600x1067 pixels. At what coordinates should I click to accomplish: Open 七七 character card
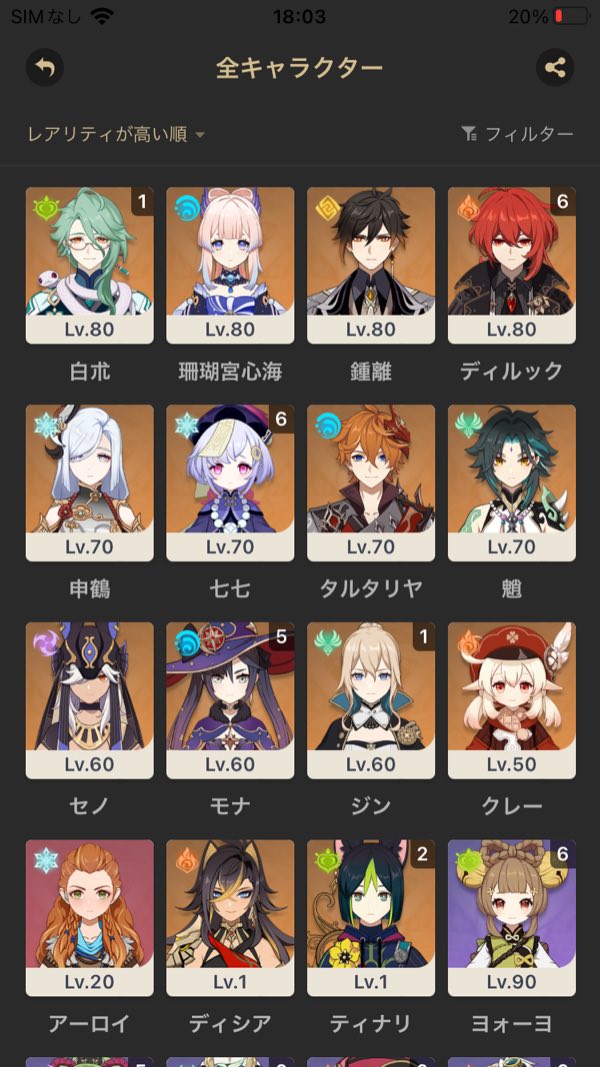click(230, 482)
